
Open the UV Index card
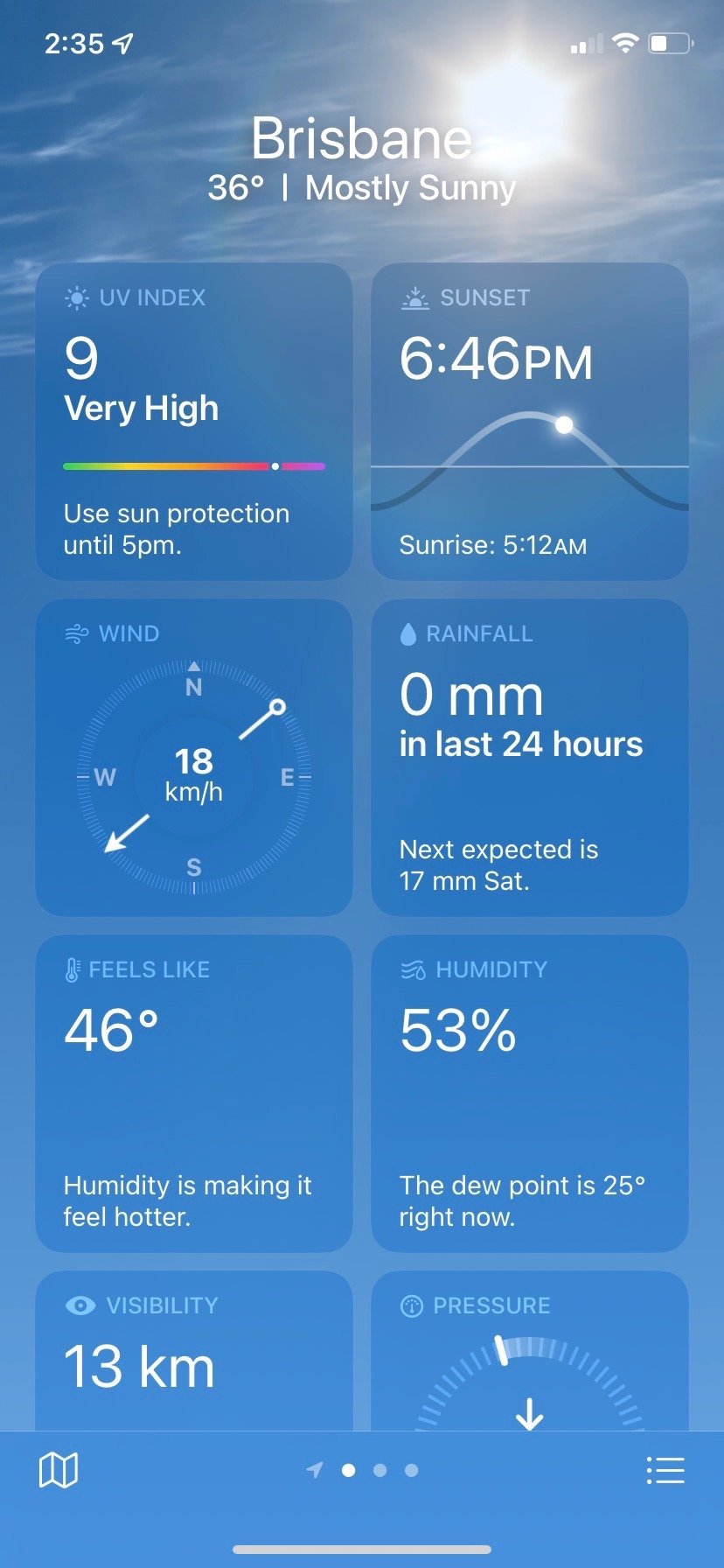coord(194,422)
